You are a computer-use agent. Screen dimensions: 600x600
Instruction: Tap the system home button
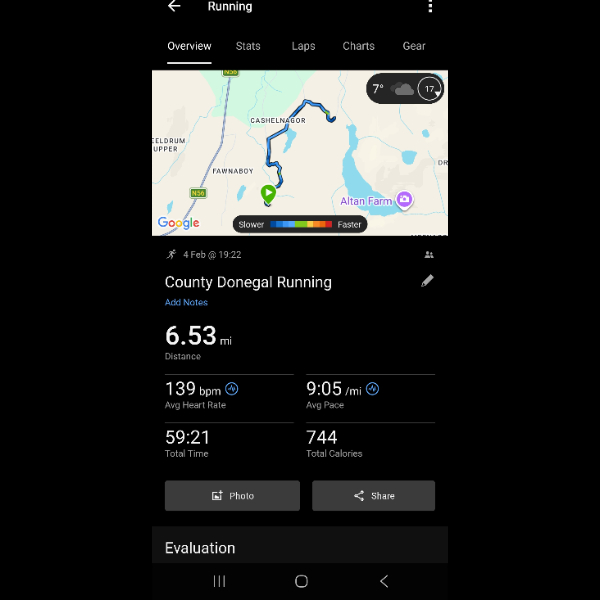(x=301, y=581)
